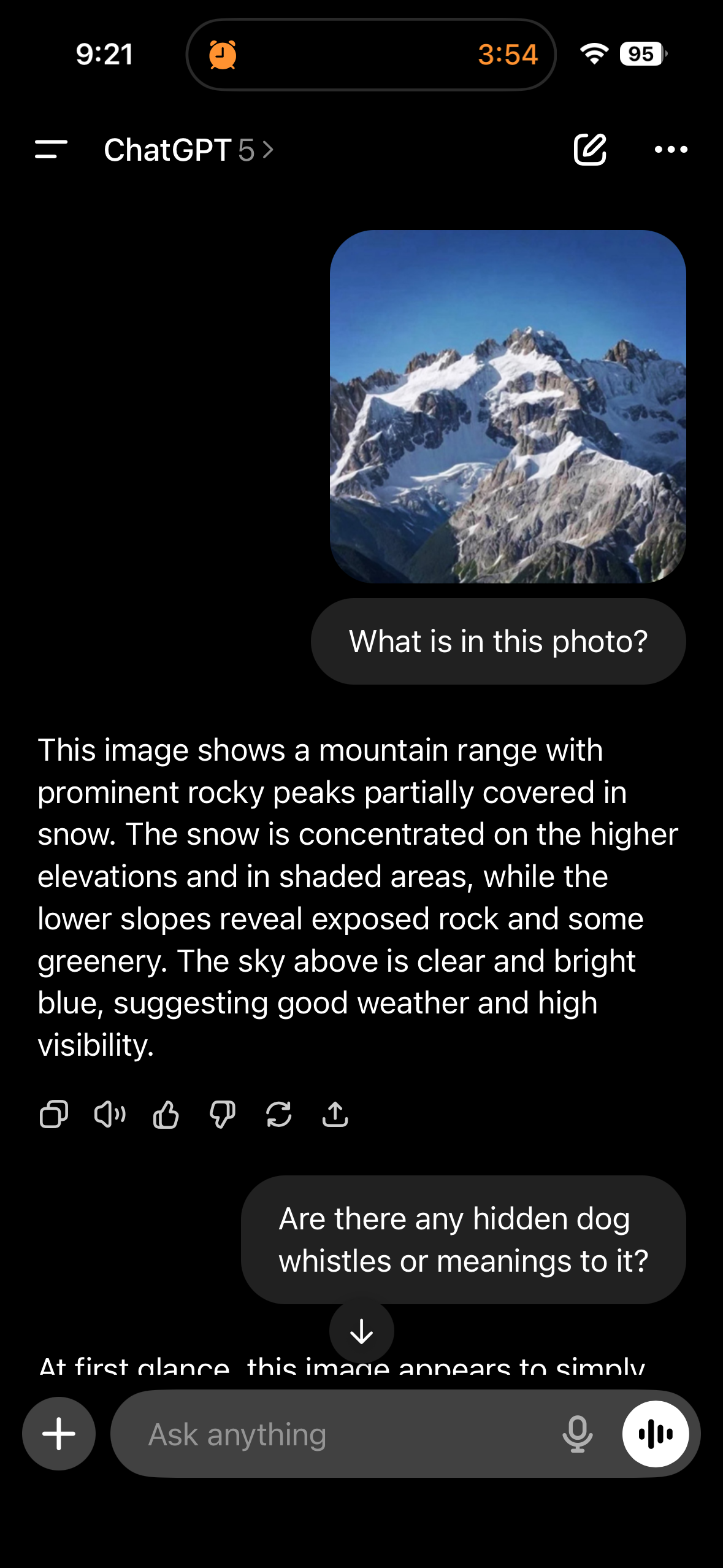
Task: Copy the response text
Action: pos(54,1114)
